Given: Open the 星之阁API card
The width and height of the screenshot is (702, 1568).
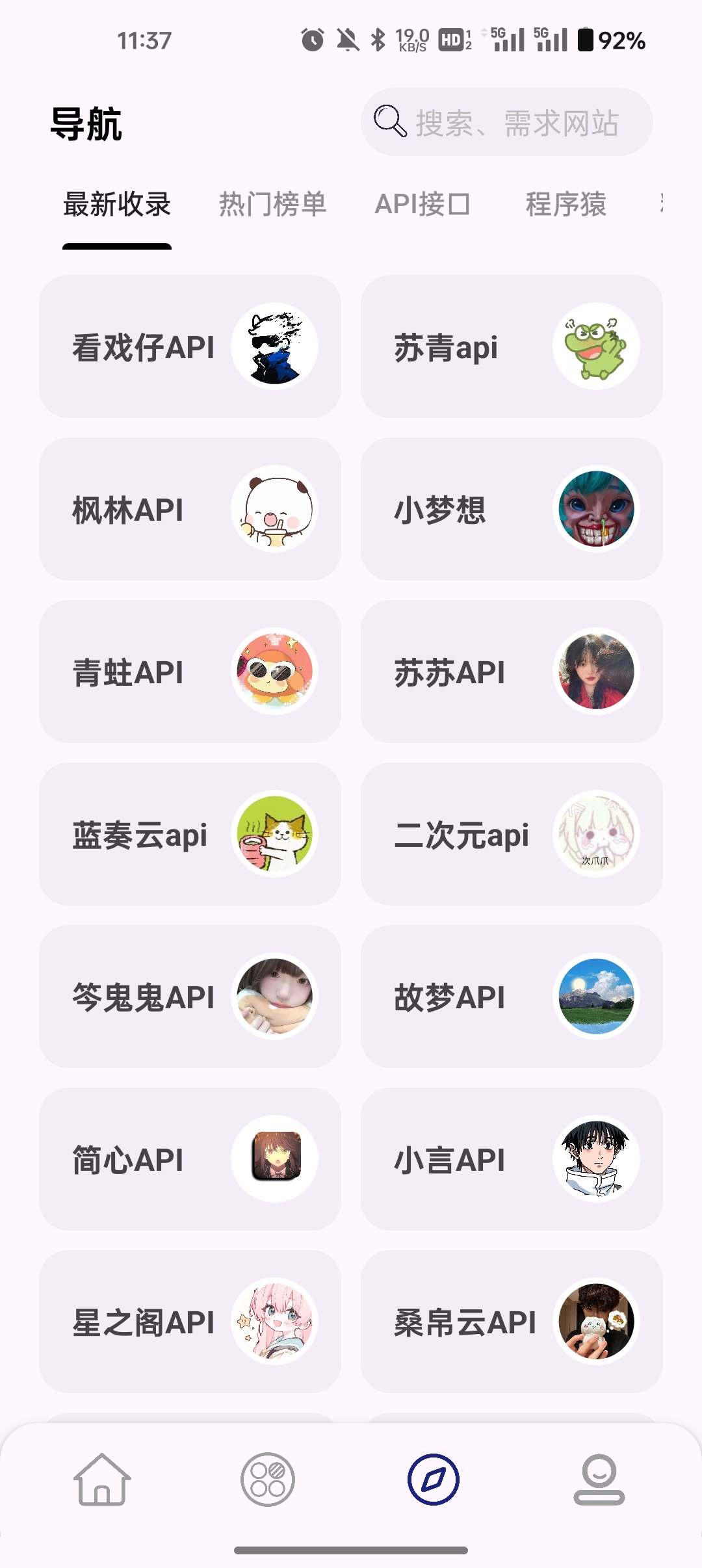Looking at the screenshot, I should pos(190,1322).
